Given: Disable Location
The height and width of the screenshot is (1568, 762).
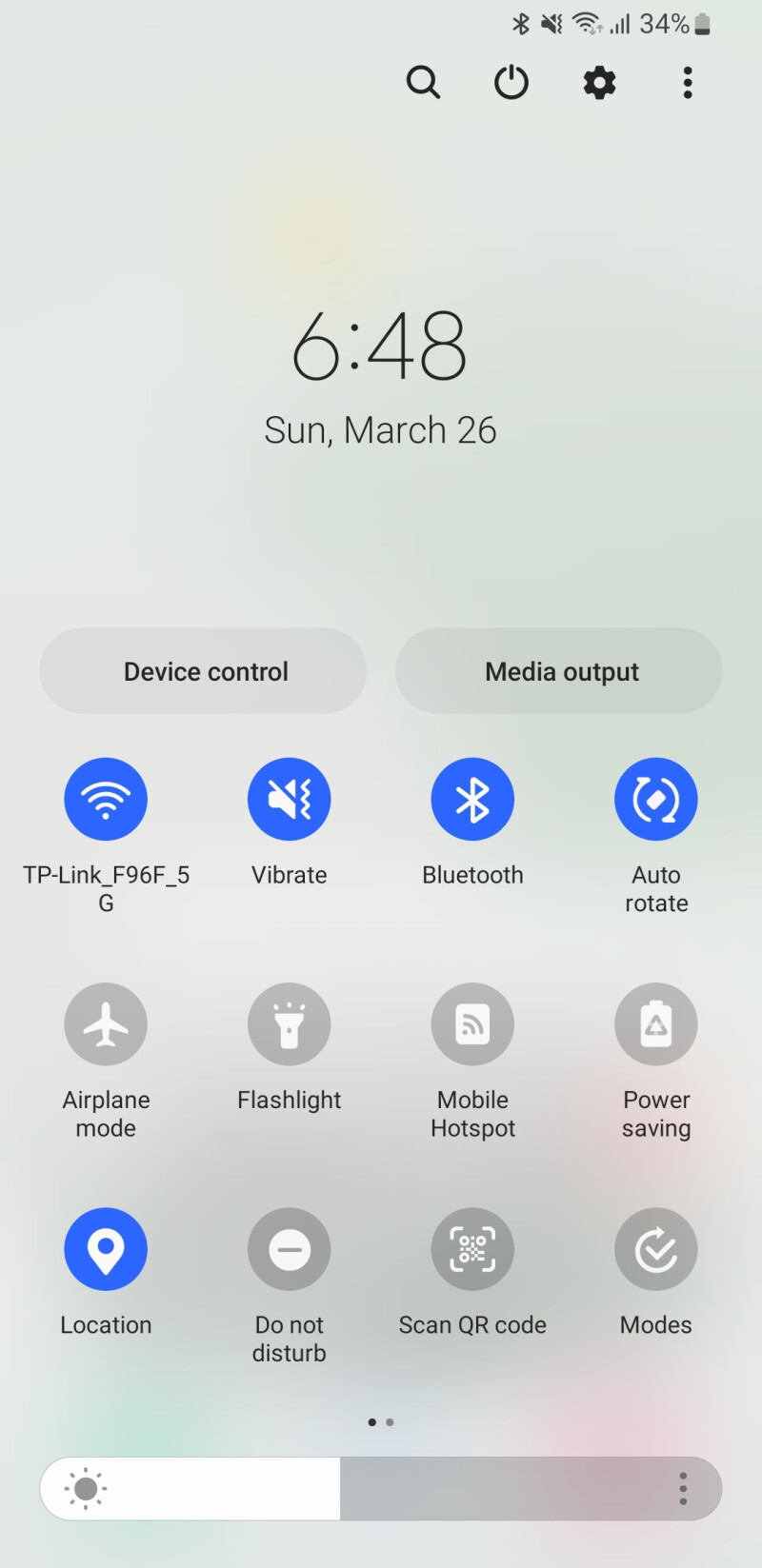Looking at the screenshot, I should [106, 1249].
